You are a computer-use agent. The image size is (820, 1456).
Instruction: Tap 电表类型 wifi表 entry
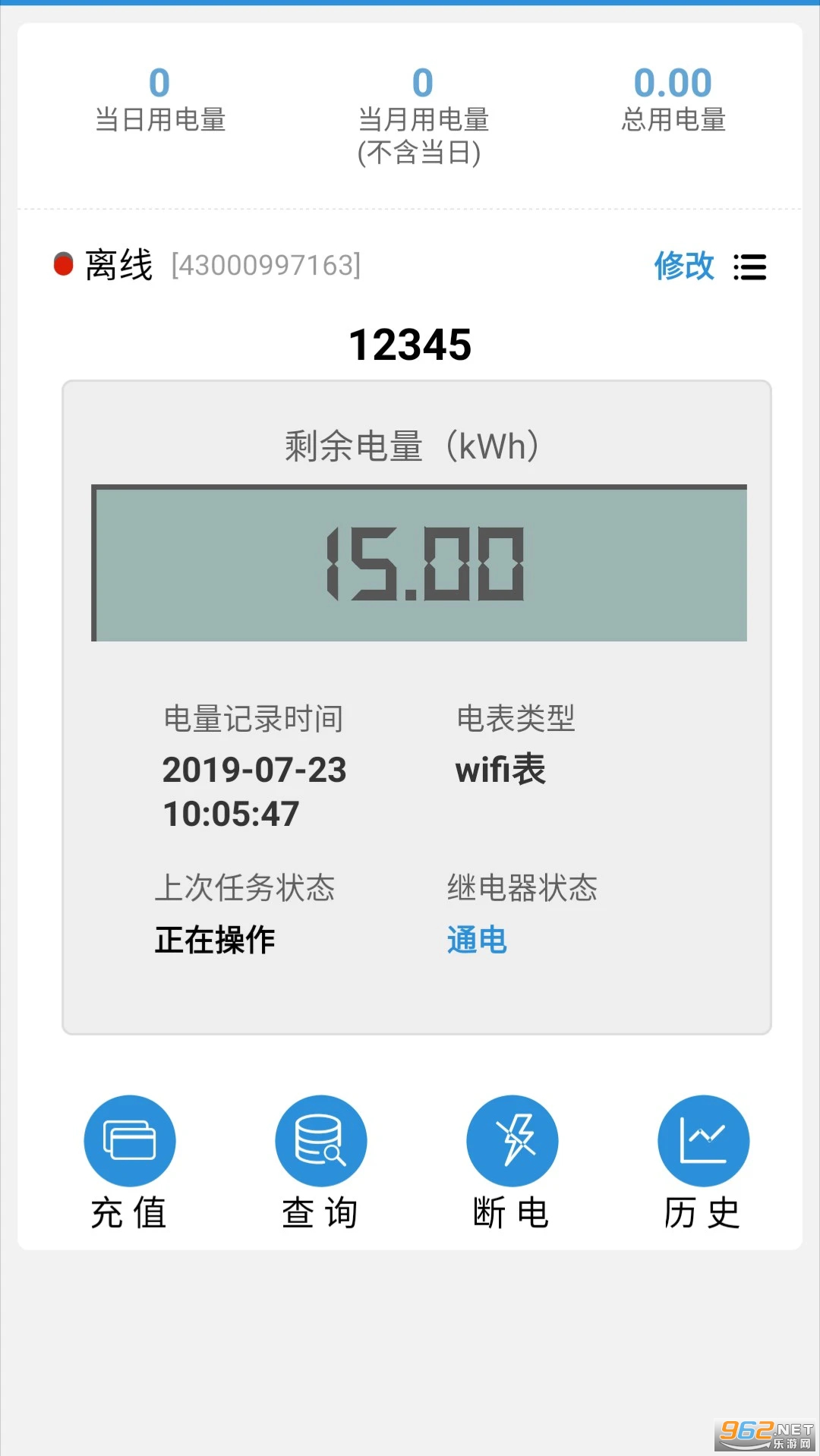point(499,769)
